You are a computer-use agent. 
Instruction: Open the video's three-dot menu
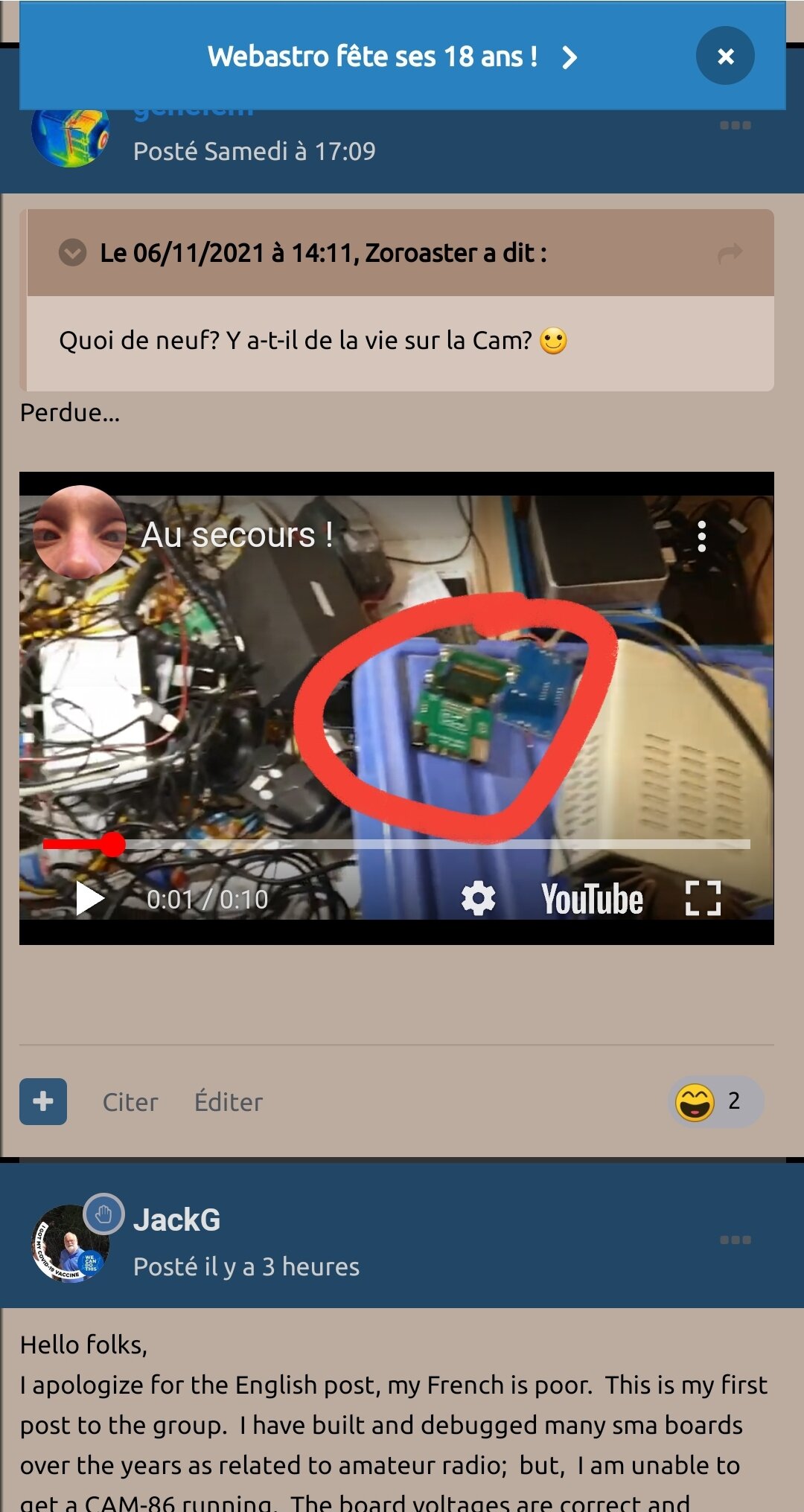[x=701, y=536]
